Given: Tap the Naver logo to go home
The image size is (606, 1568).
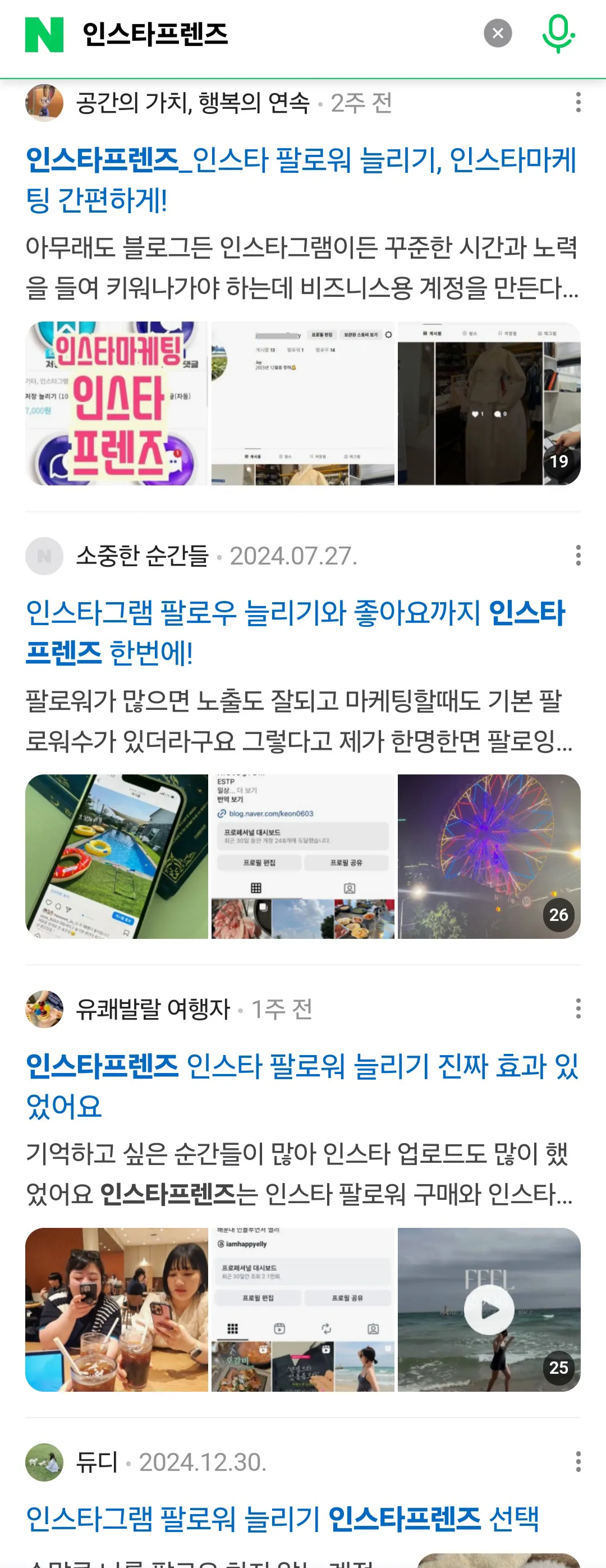Looking at the screenshot, I should click(44, 34).
